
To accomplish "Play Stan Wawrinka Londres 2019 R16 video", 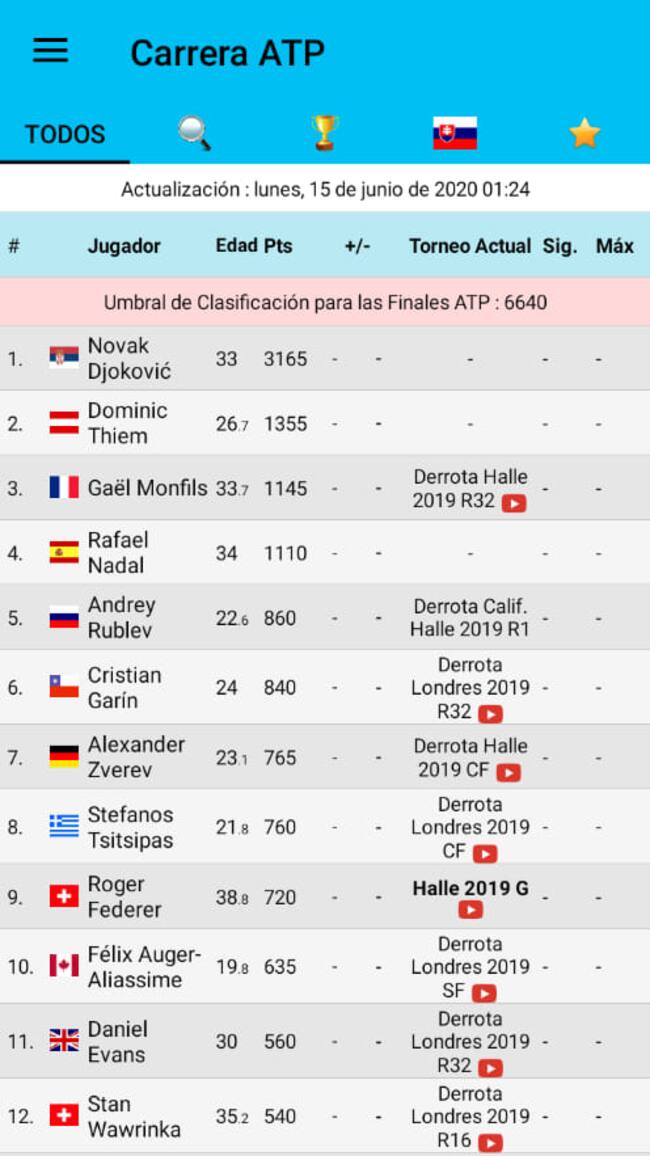I will tap(490, 1142).
